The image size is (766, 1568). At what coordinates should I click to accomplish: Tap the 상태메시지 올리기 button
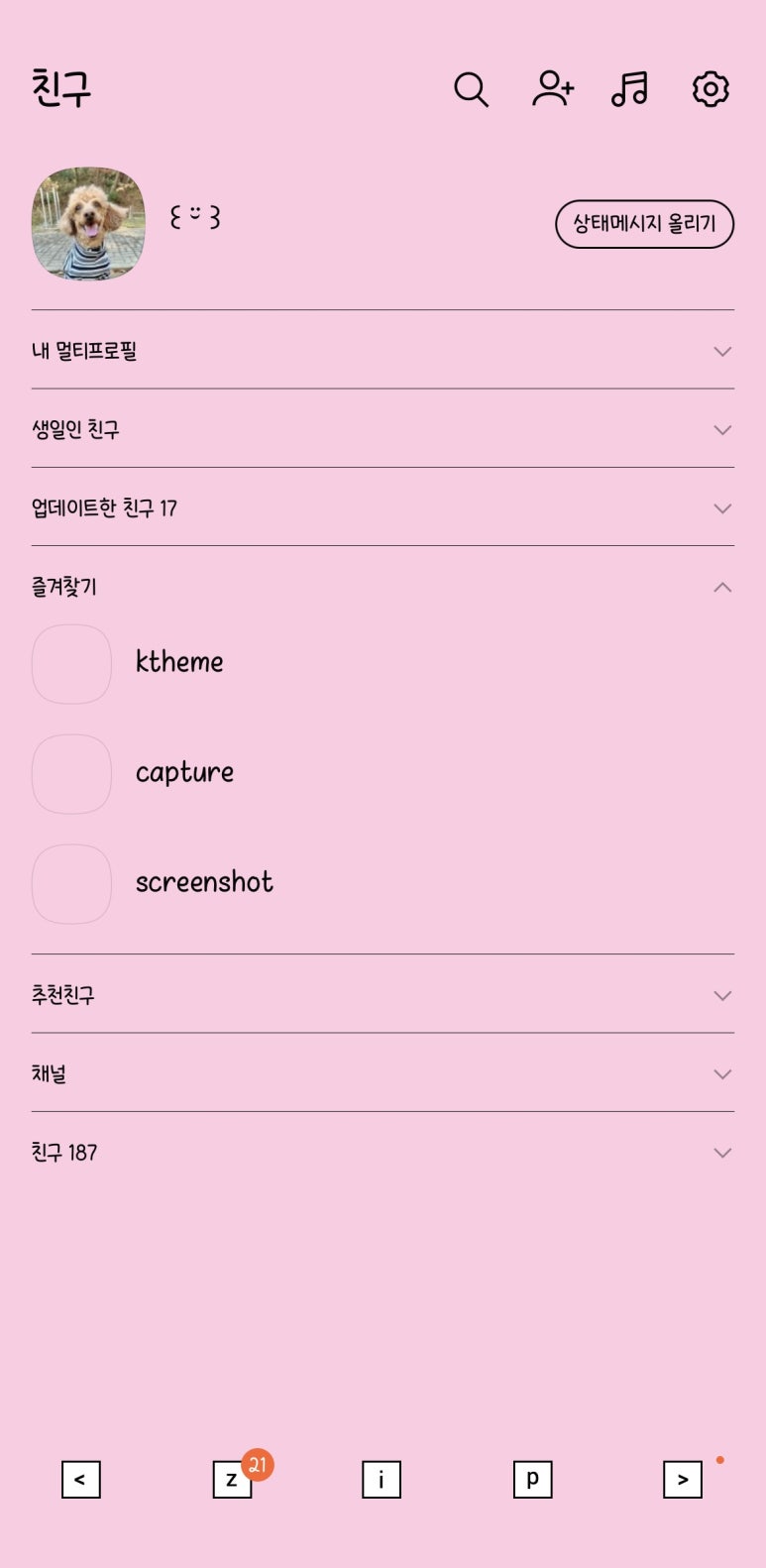(x=644, y=224)
